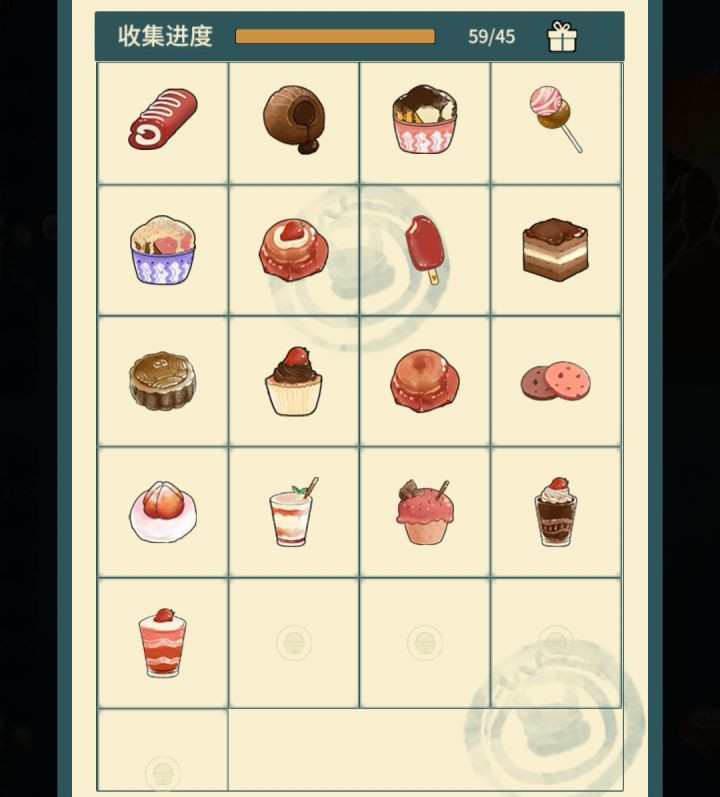Image resolution: width=720 pixels, height=797 pixels.
Task: Open the pink swirl lollipop item
Action: click(x=553, y=120)
